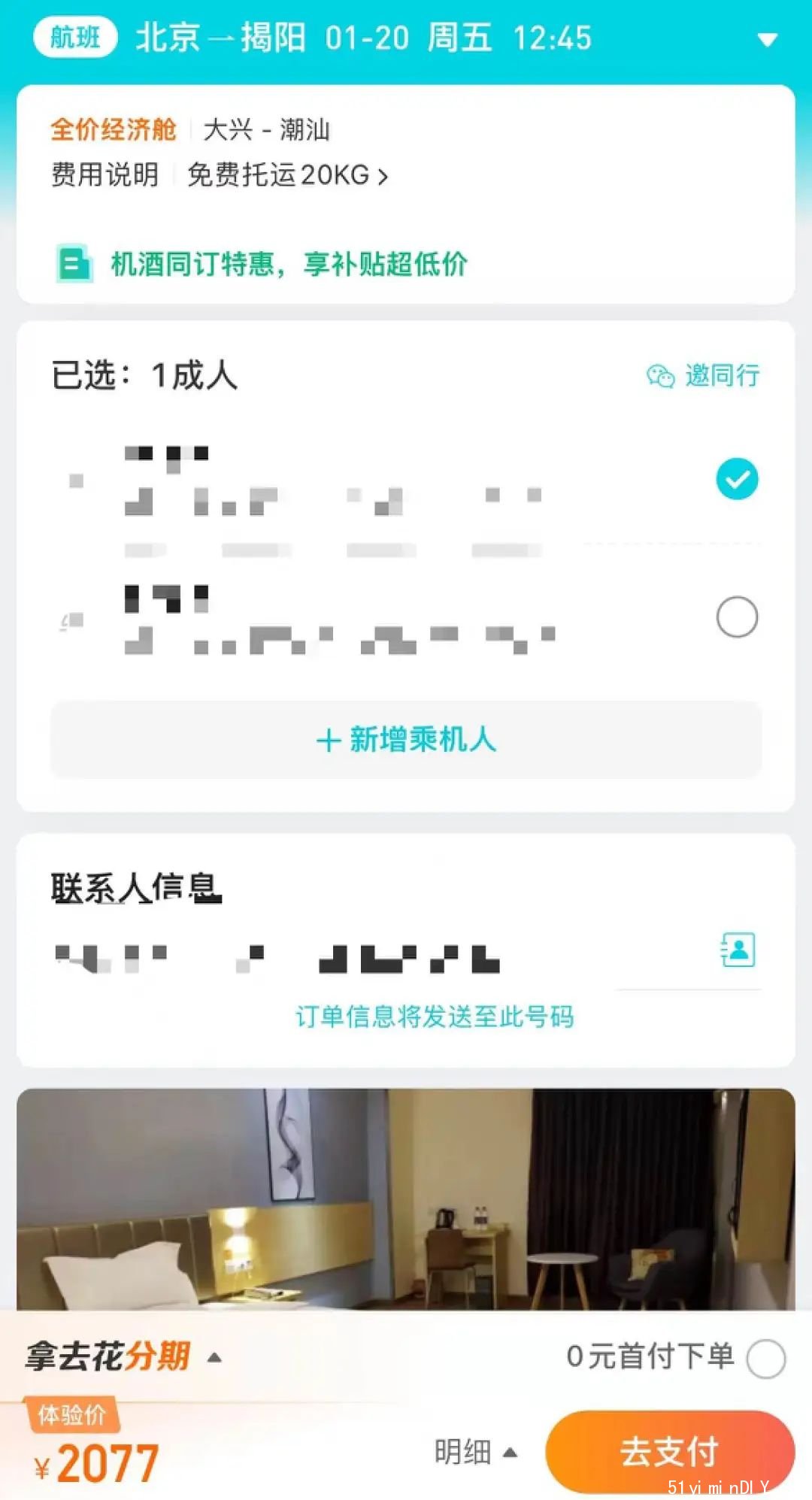Expand 拿去花分期 installment options
The width and height of the screenshot is (812, 1500).
click(123, 1357)
